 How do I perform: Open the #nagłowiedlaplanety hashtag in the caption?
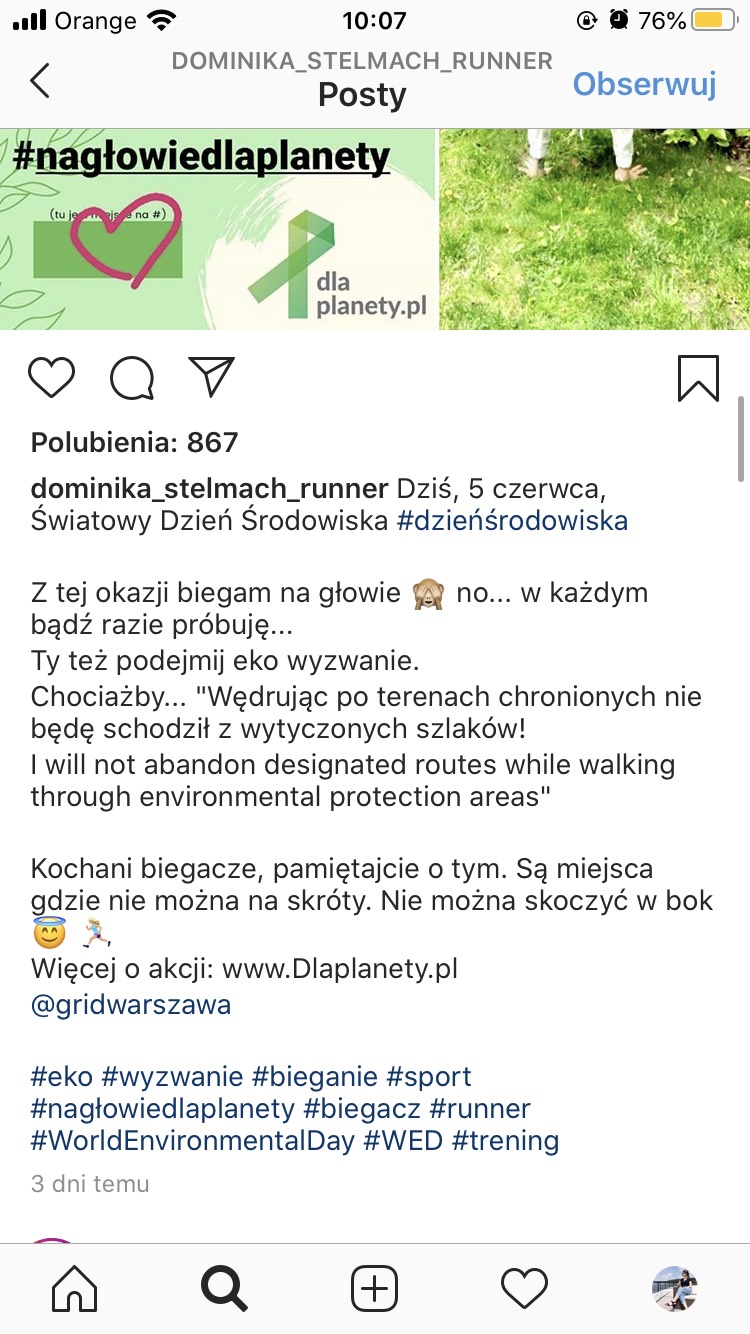point(163,1109)
